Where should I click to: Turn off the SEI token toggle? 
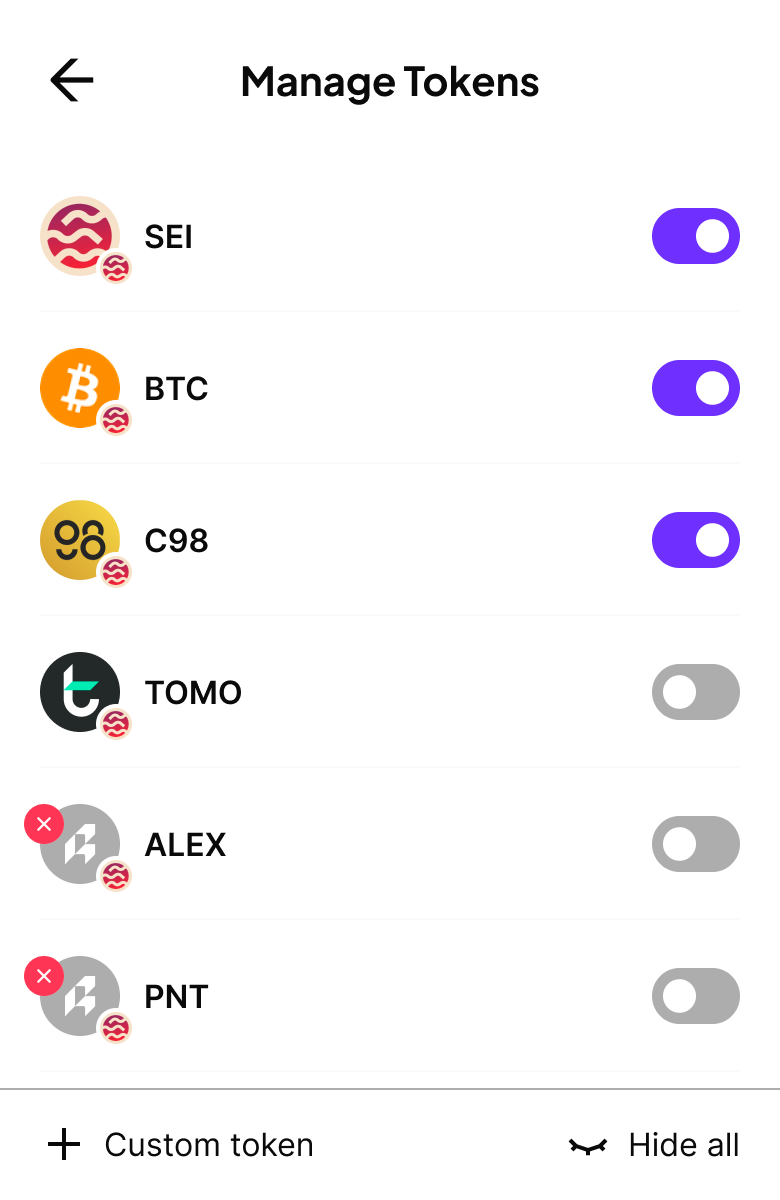pyautogui.click(x=695, y=236)
